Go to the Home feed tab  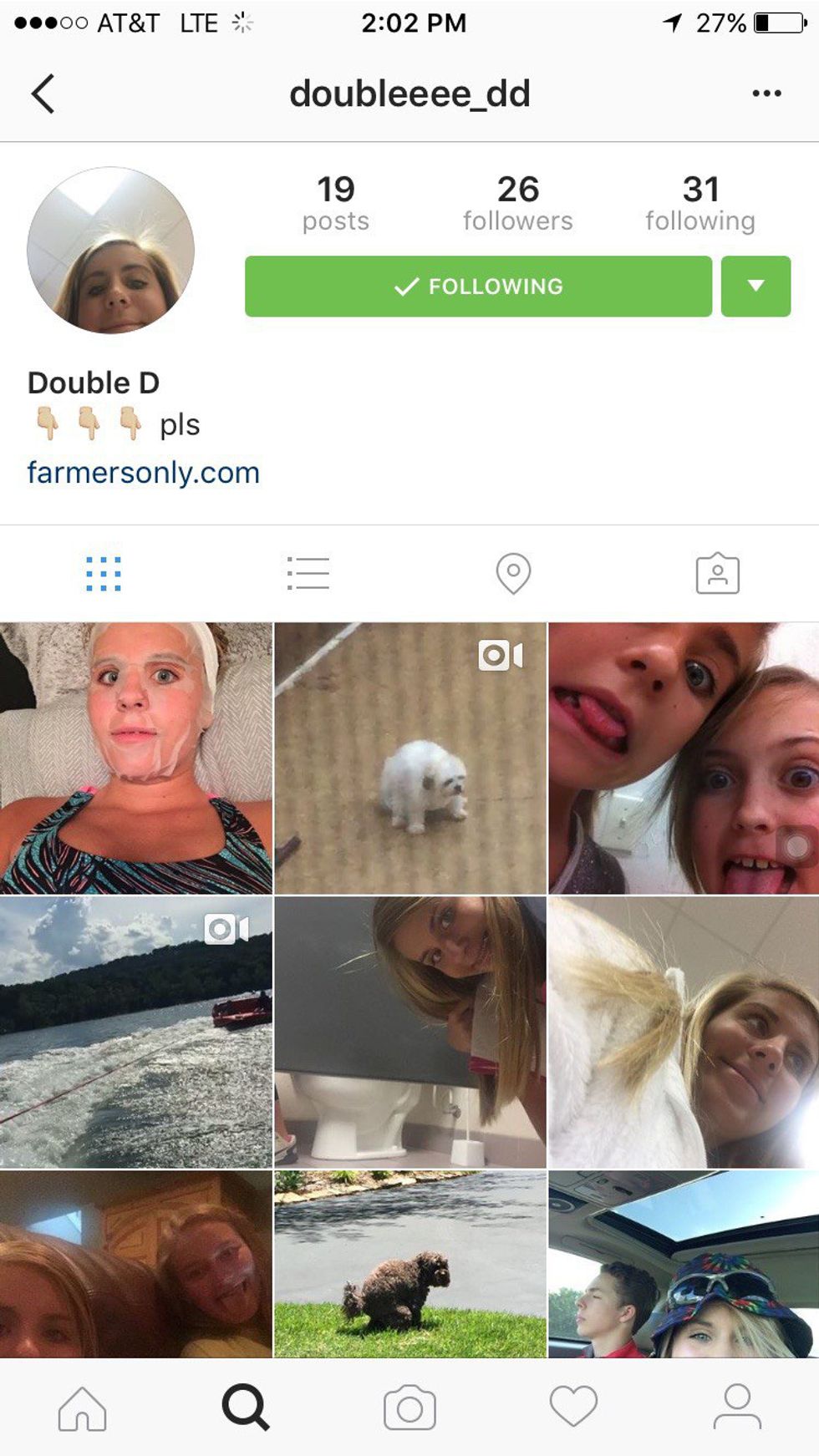pos(82,1408)
